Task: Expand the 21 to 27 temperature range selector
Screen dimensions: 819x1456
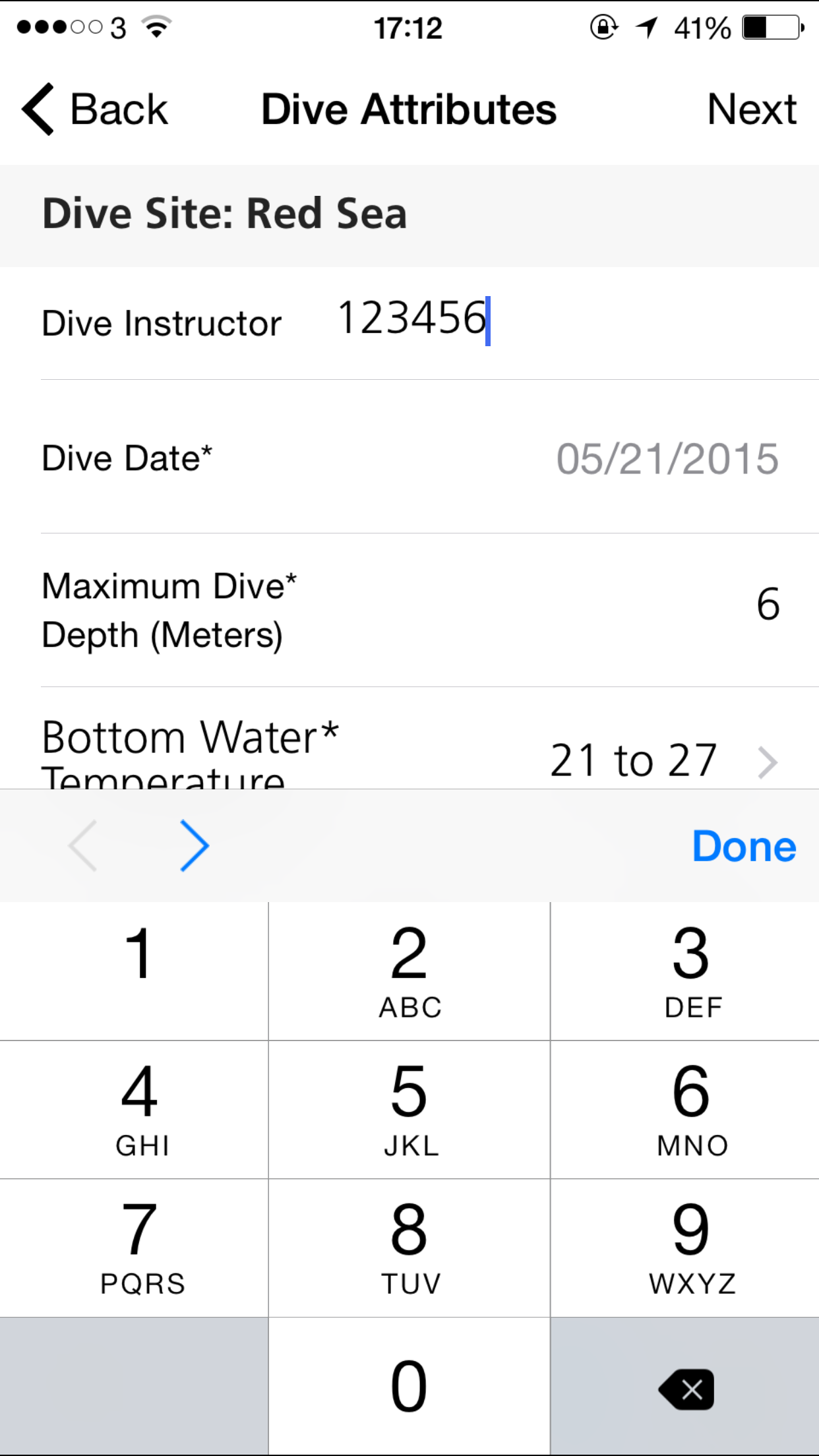Action: point(633,758)
